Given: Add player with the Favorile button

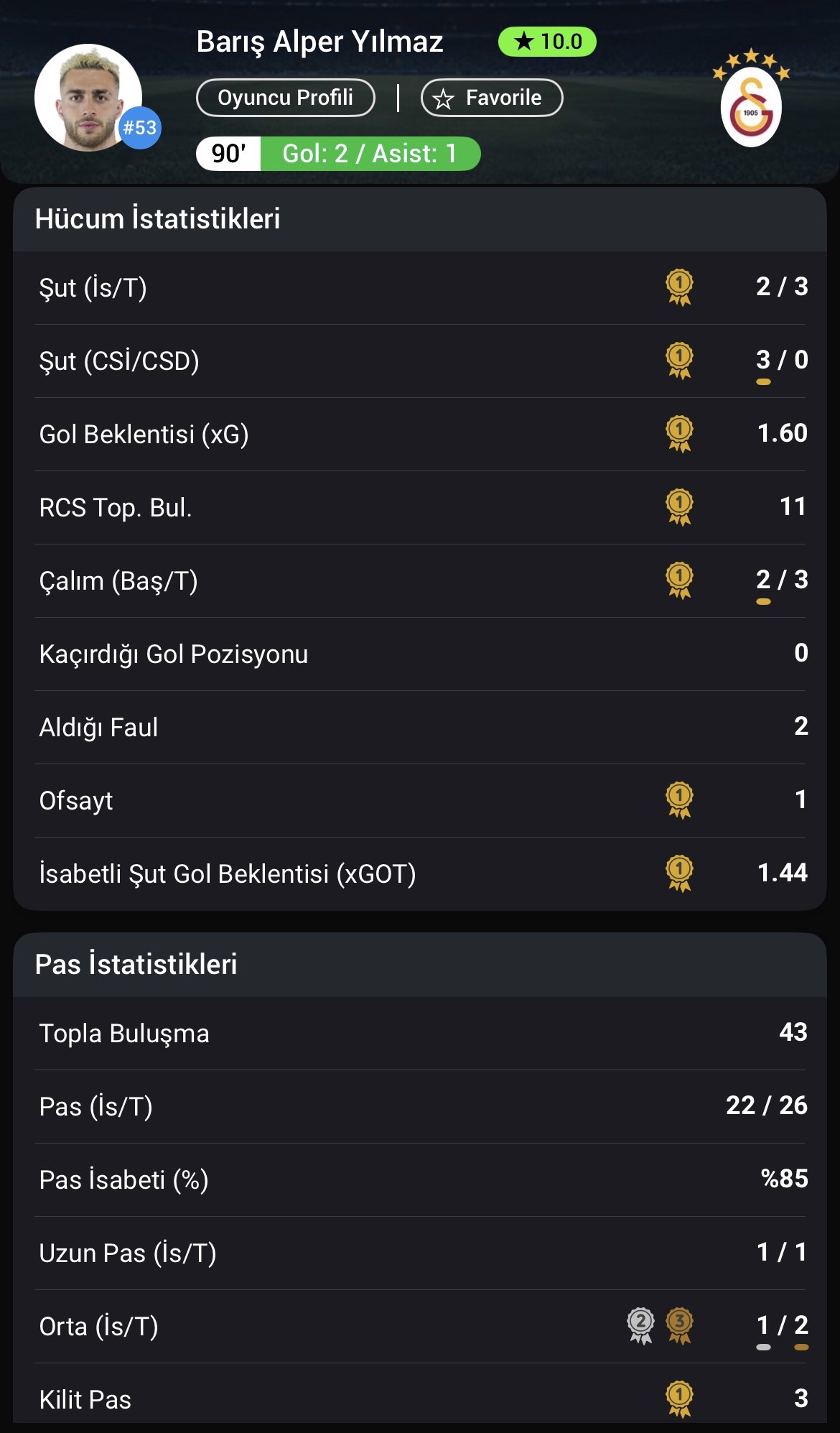Looking at the screenshot, I should coord(492,98).
